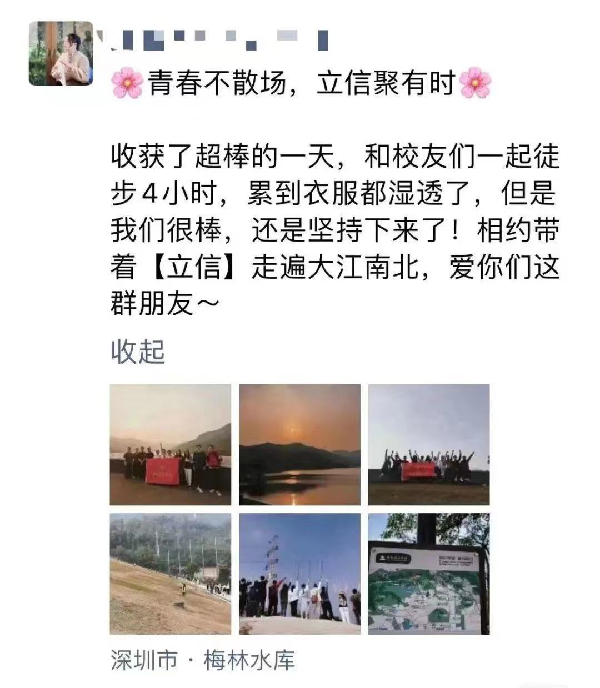Collapse the post text with 收起
600x688 pixels.
click(137, 351)
